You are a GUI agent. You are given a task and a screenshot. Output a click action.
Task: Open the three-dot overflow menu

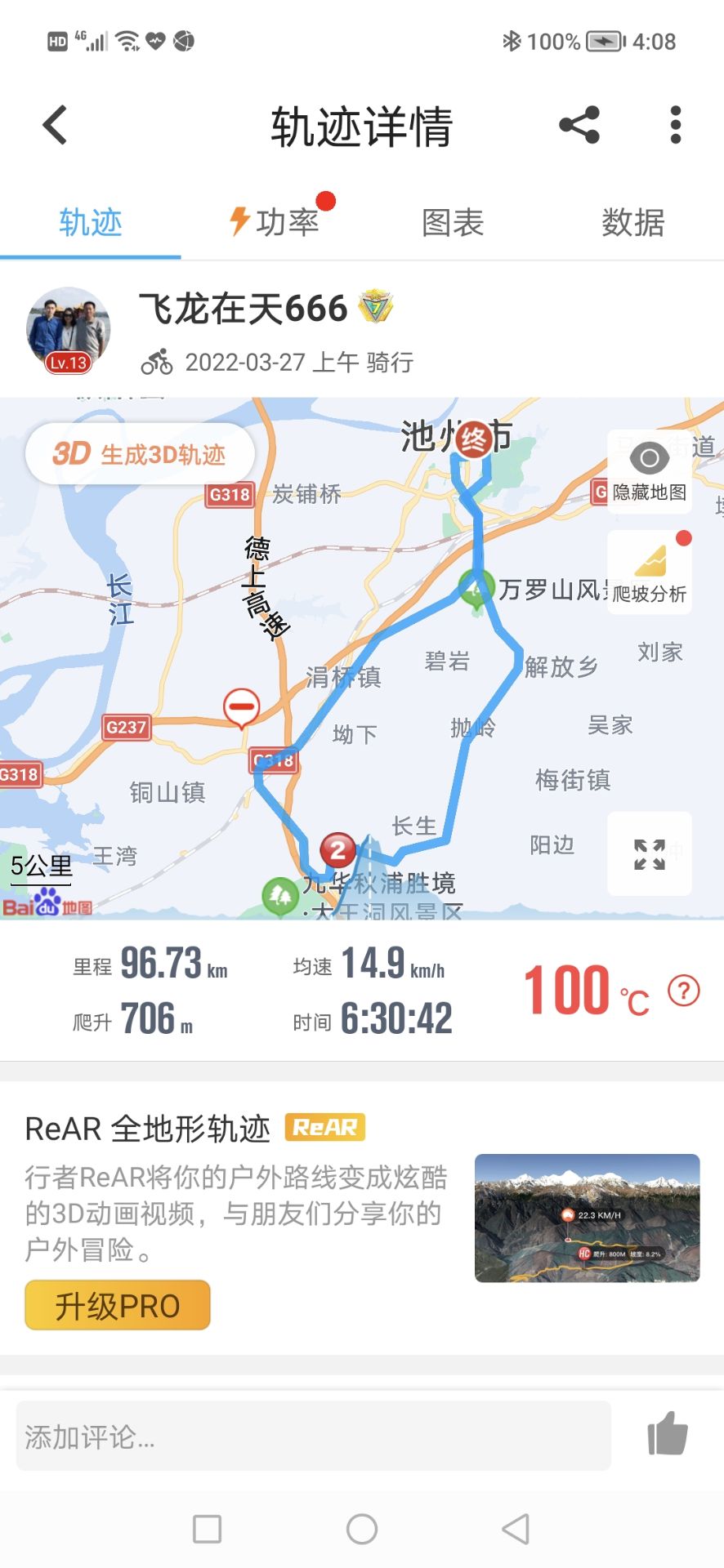click(x=675, y=126)
